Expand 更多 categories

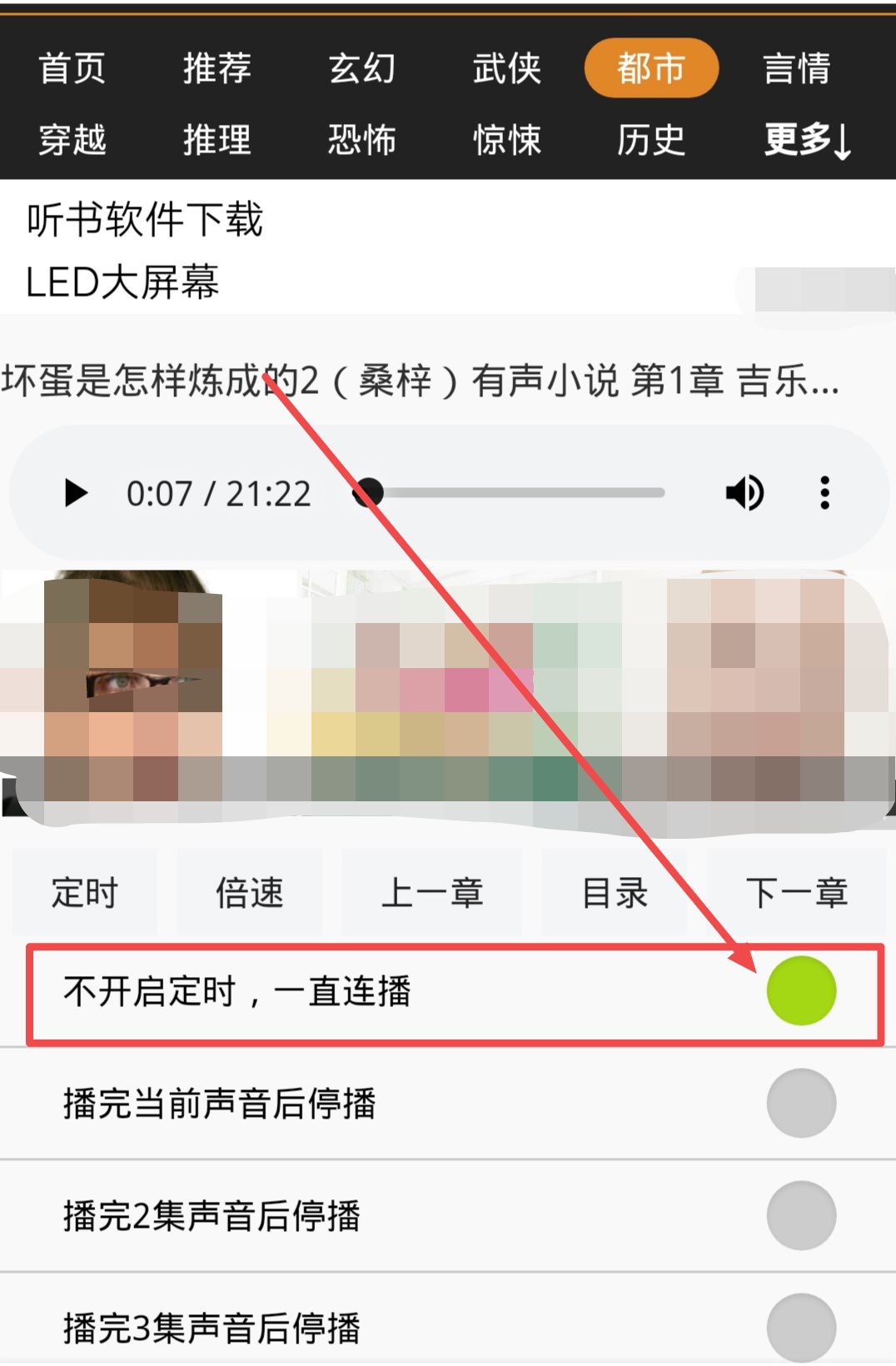click(x=806, y=140)
